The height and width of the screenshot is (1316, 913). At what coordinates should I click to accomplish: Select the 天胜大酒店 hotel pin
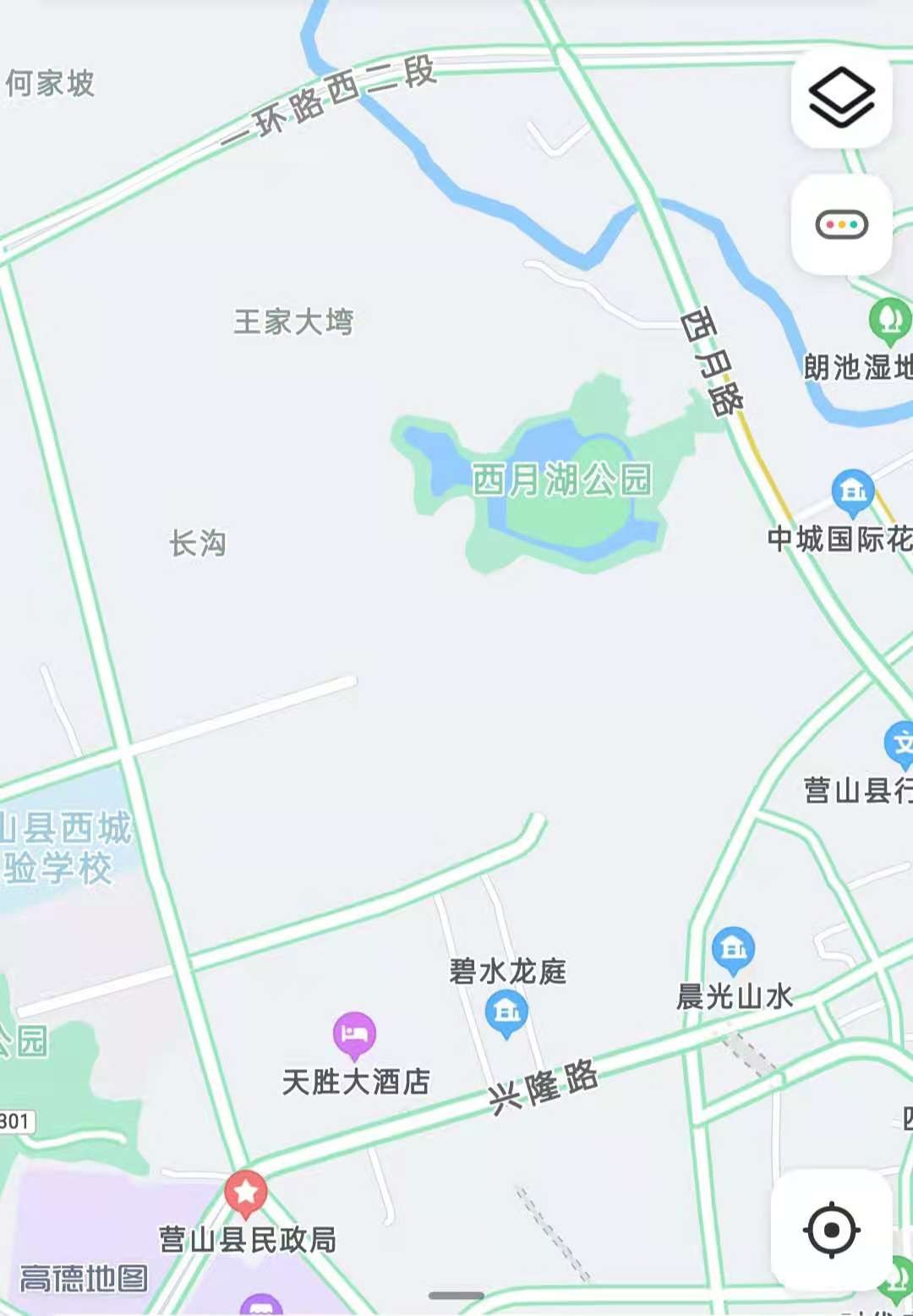354,1034
